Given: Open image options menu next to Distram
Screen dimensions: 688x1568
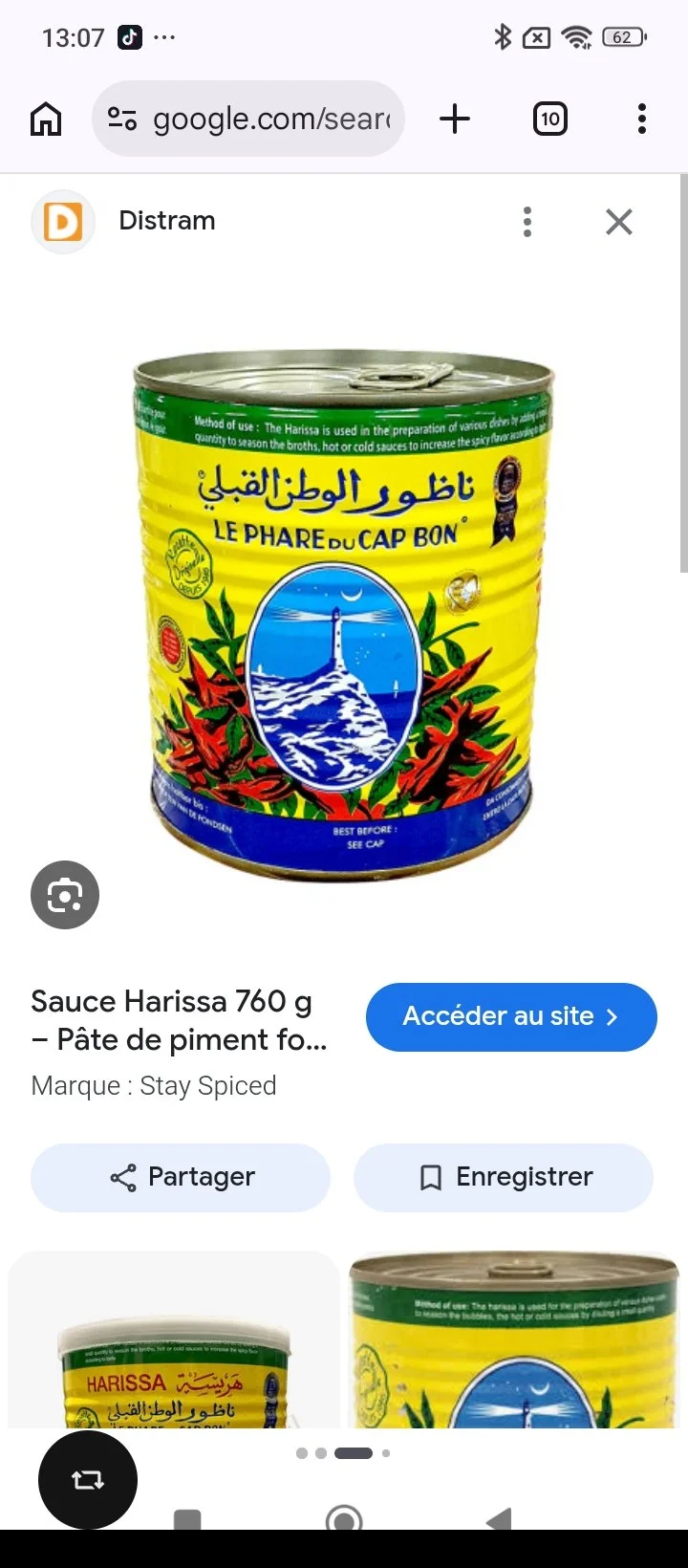Looking at the screenshot, I should point(527,222).
